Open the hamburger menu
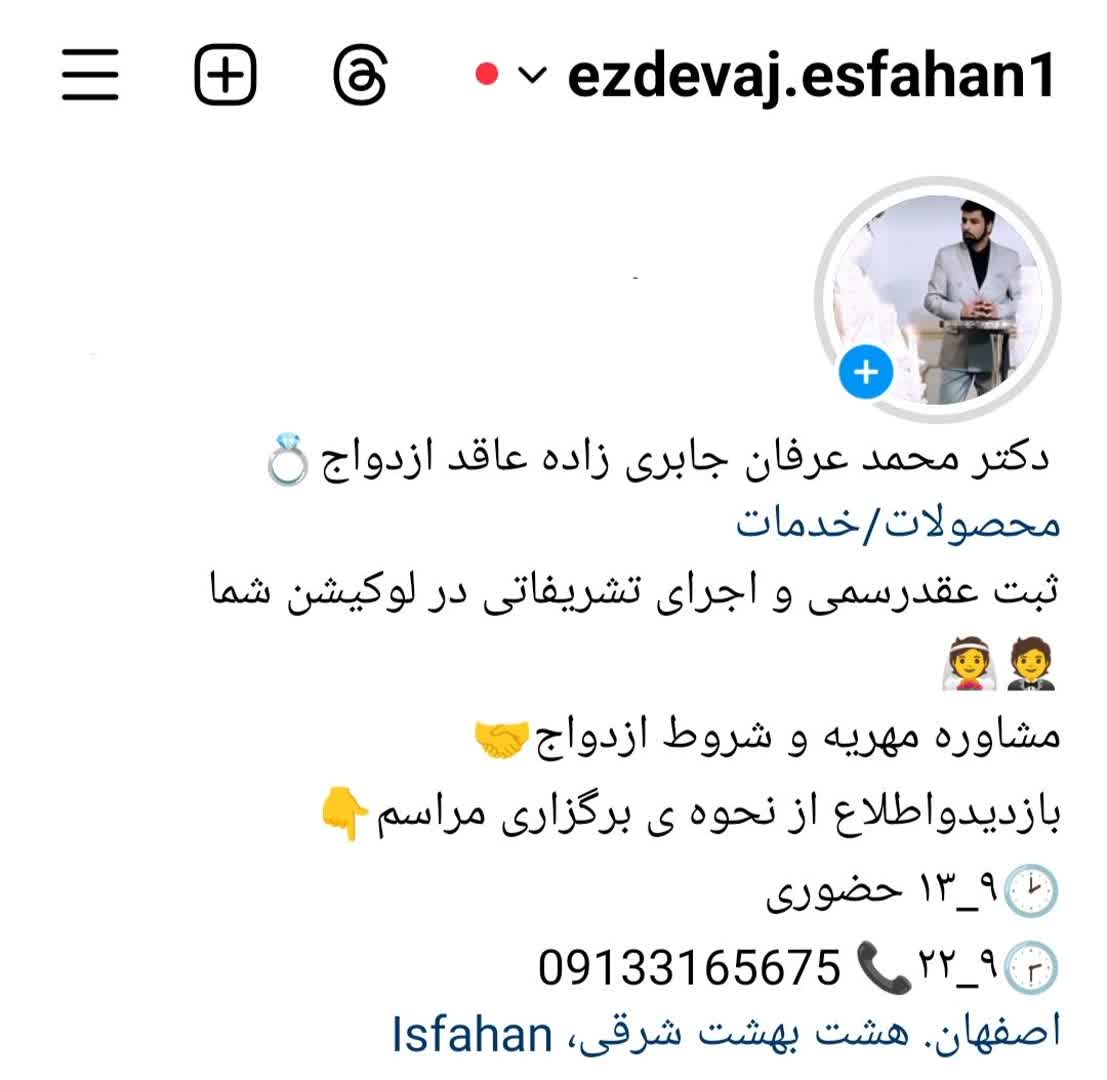 pos(90,76)
